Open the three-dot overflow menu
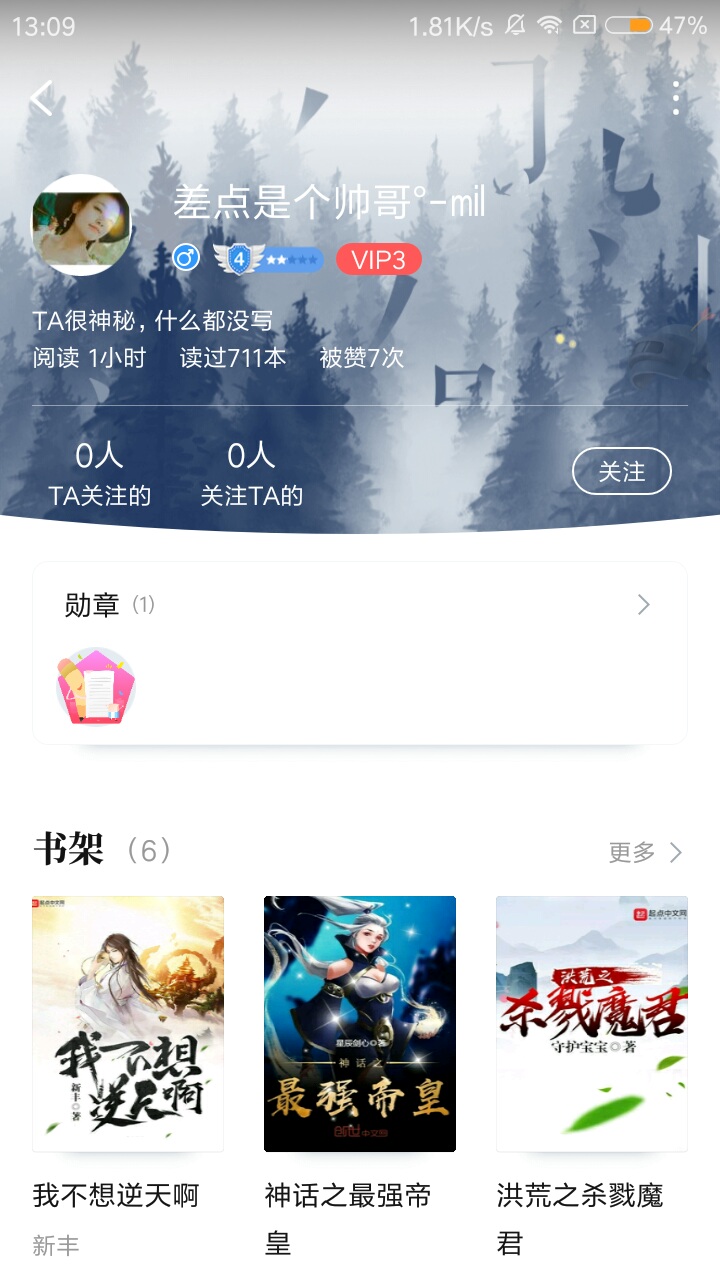This screenshot has height=1280, width=720. [x=677, y=98]
